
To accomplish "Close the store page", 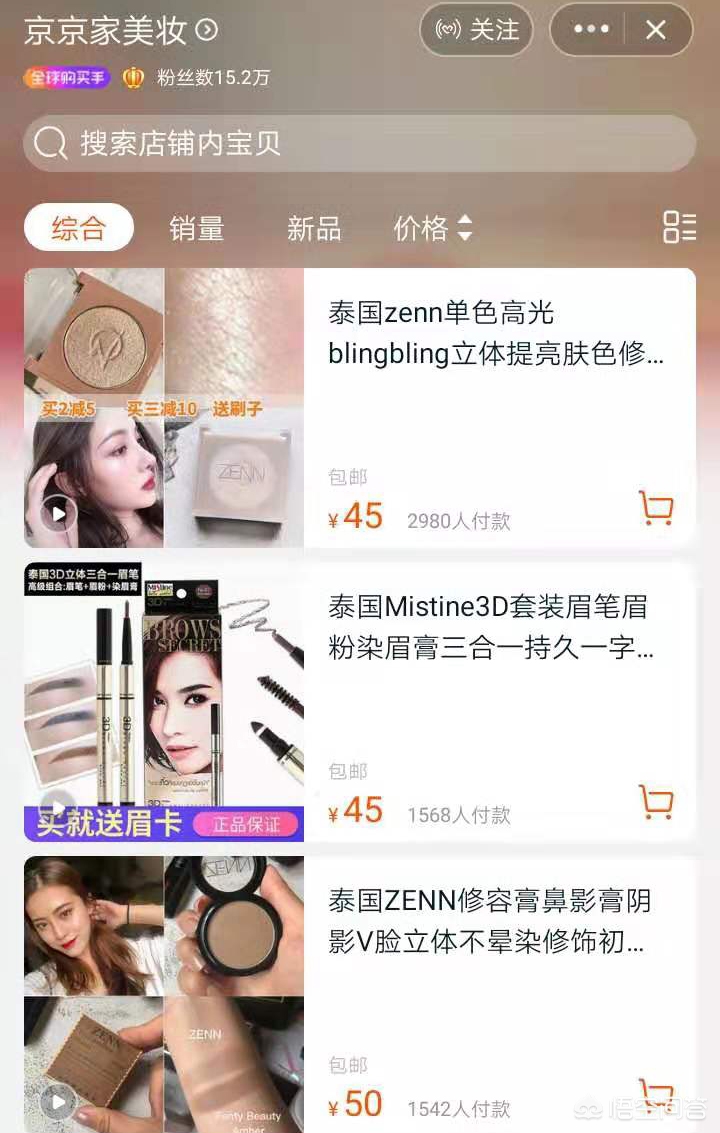I will click(x=656, y=30).
